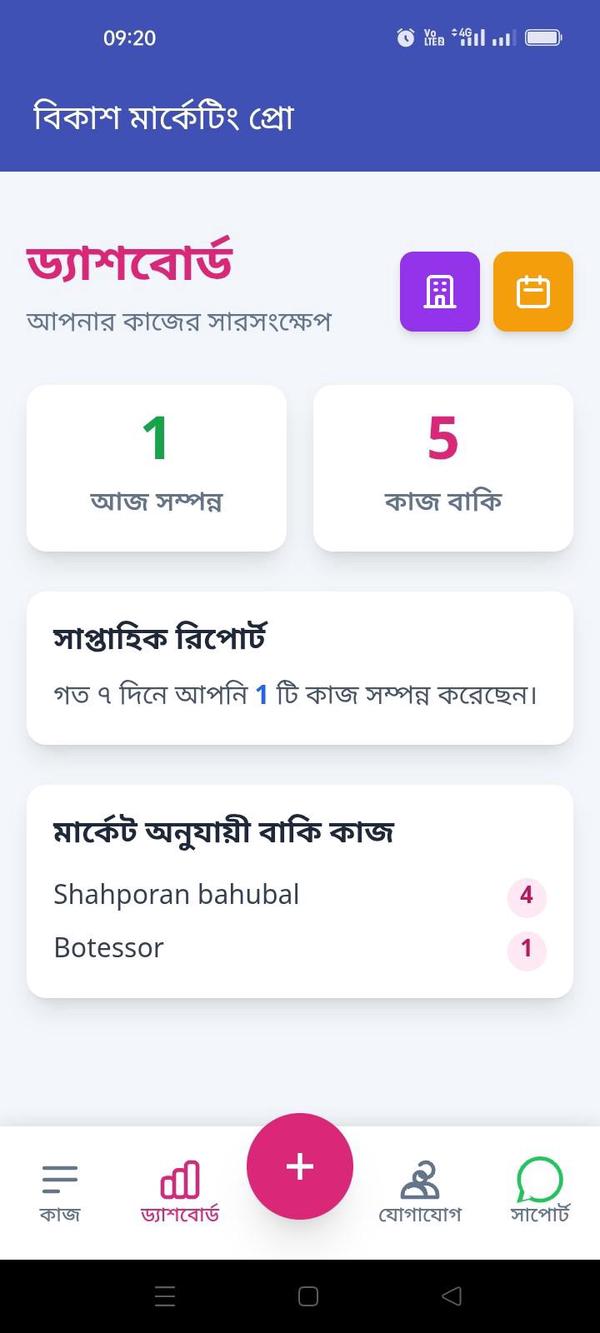Open Shahporan bahubal pending work row
Screen dimensions: 600x1333
[300, 894]
